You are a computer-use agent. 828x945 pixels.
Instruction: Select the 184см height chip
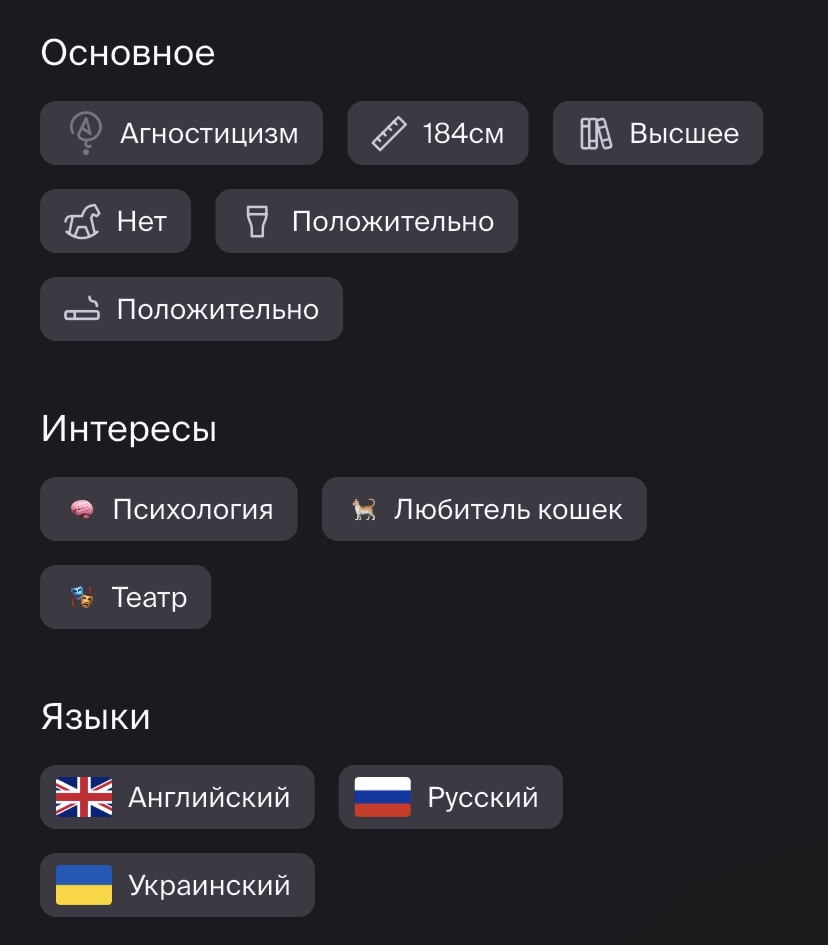pos(437,133)
